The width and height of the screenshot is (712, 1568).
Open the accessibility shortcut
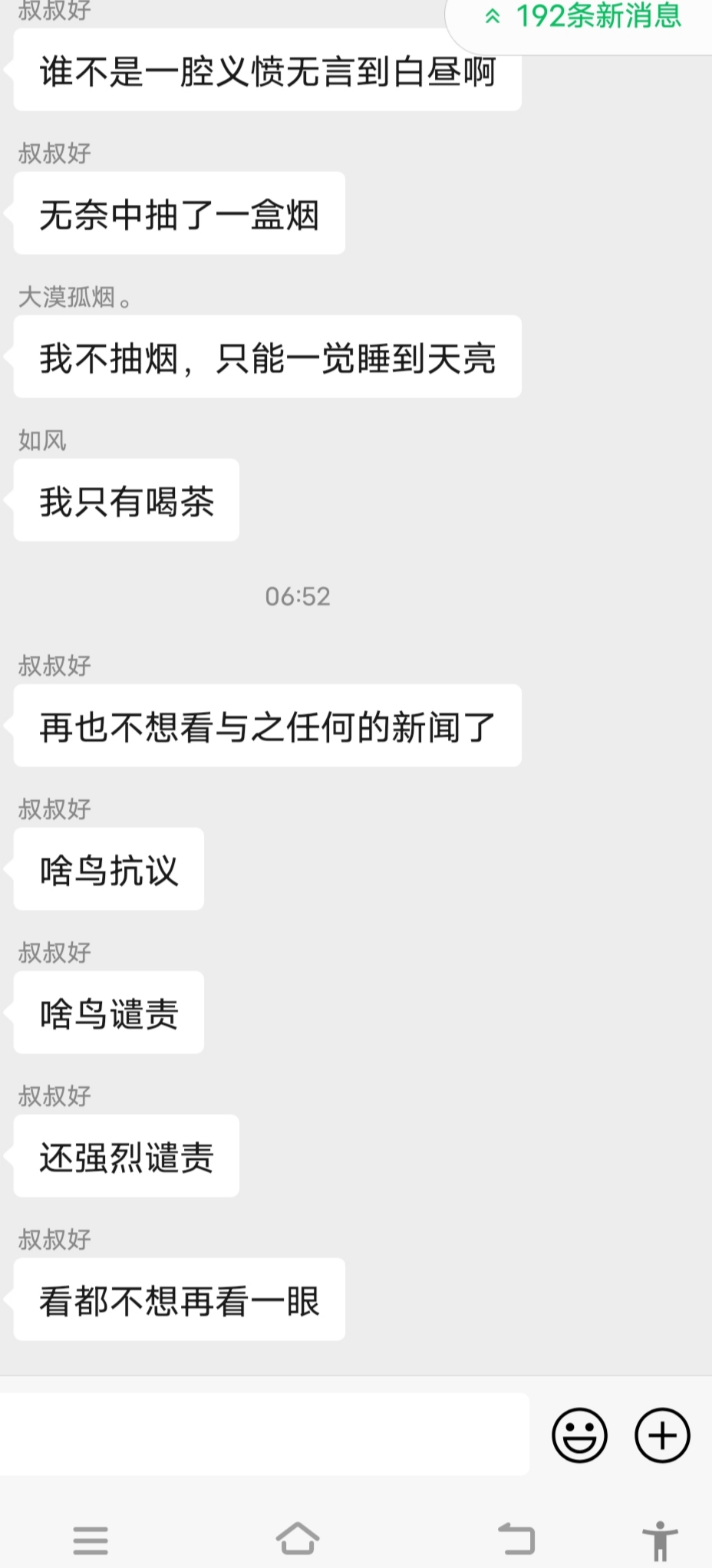tap(659, 1539)
